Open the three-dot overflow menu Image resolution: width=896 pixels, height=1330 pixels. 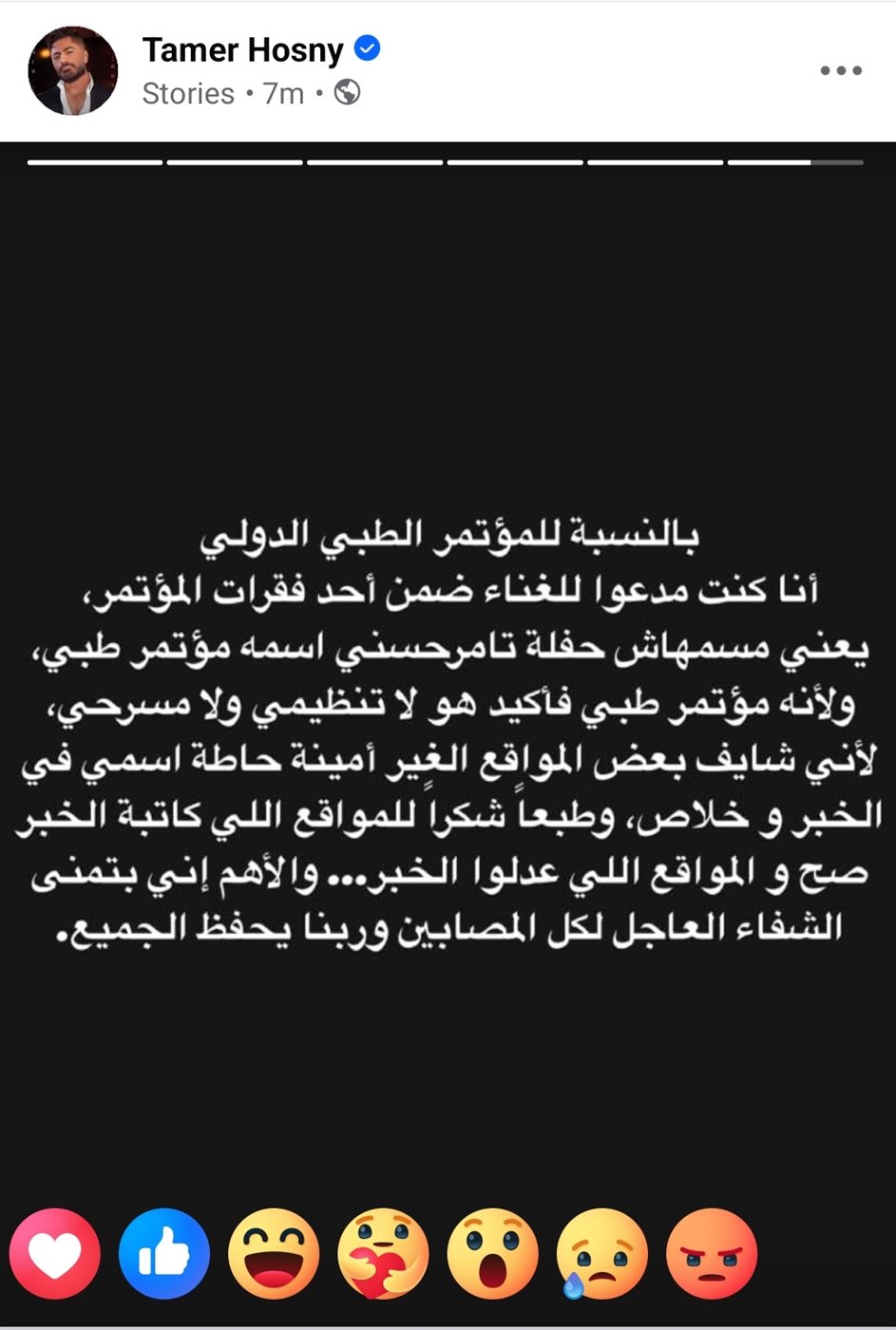click(x=840, y=71)
